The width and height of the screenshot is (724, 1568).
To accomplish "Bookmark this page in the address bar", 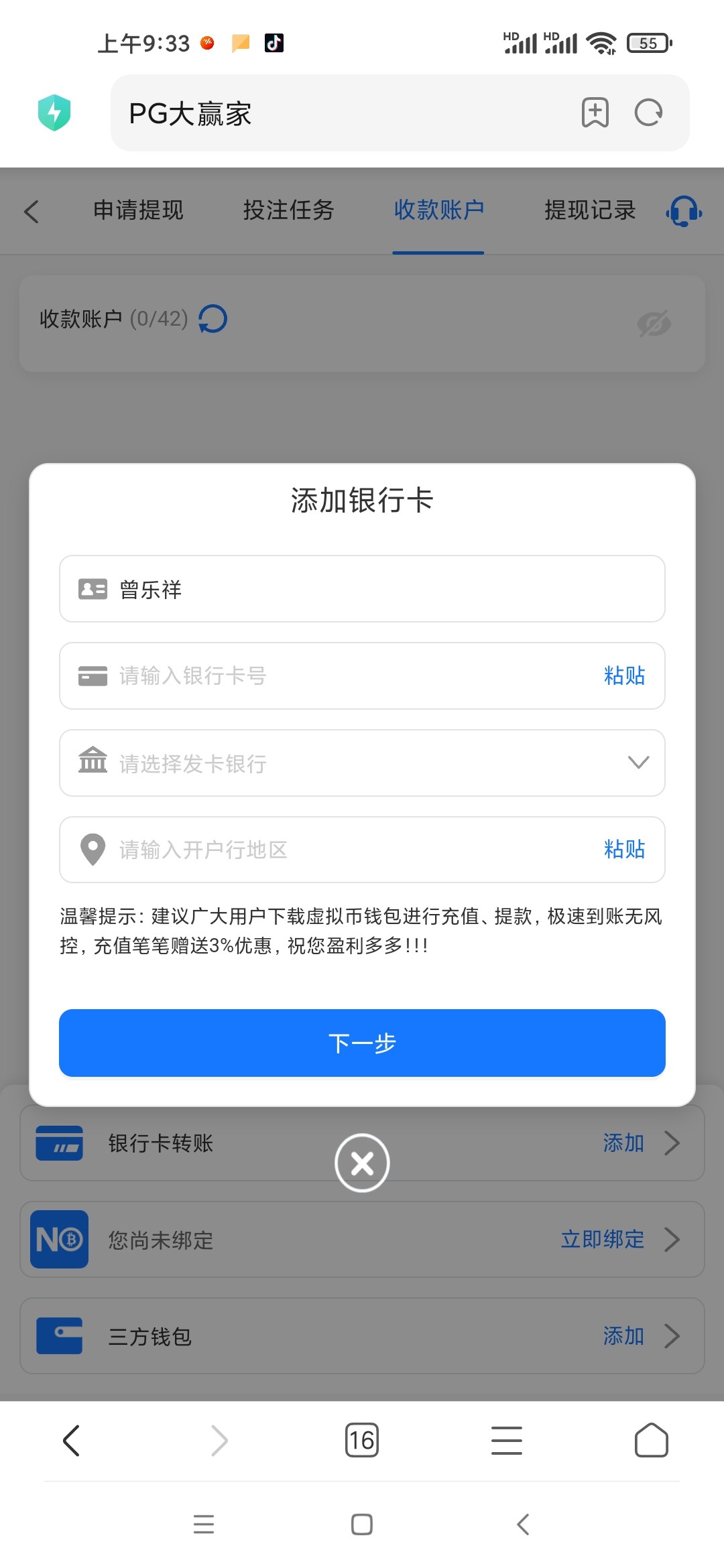I will 595,113.
